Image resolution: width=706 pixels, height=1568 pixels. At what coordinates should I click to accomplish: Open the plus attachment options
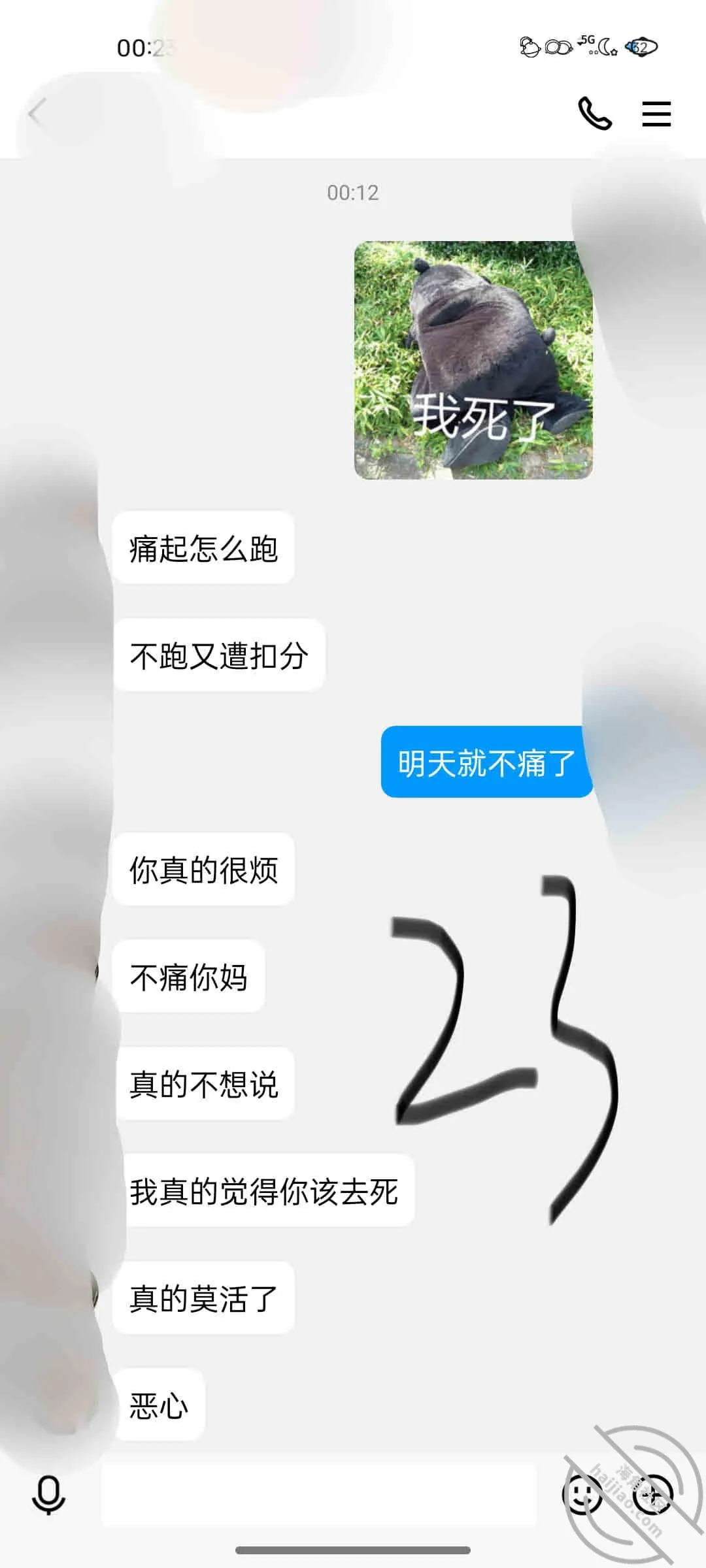pyautogui.click(x=653, y=1494)
